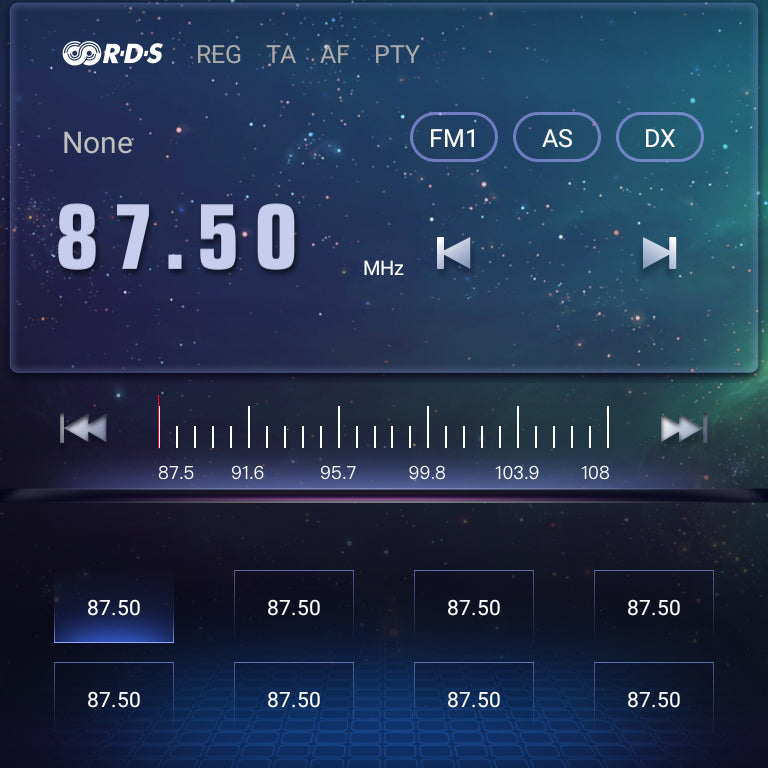Toggle the REG regional option

[218, 54]
